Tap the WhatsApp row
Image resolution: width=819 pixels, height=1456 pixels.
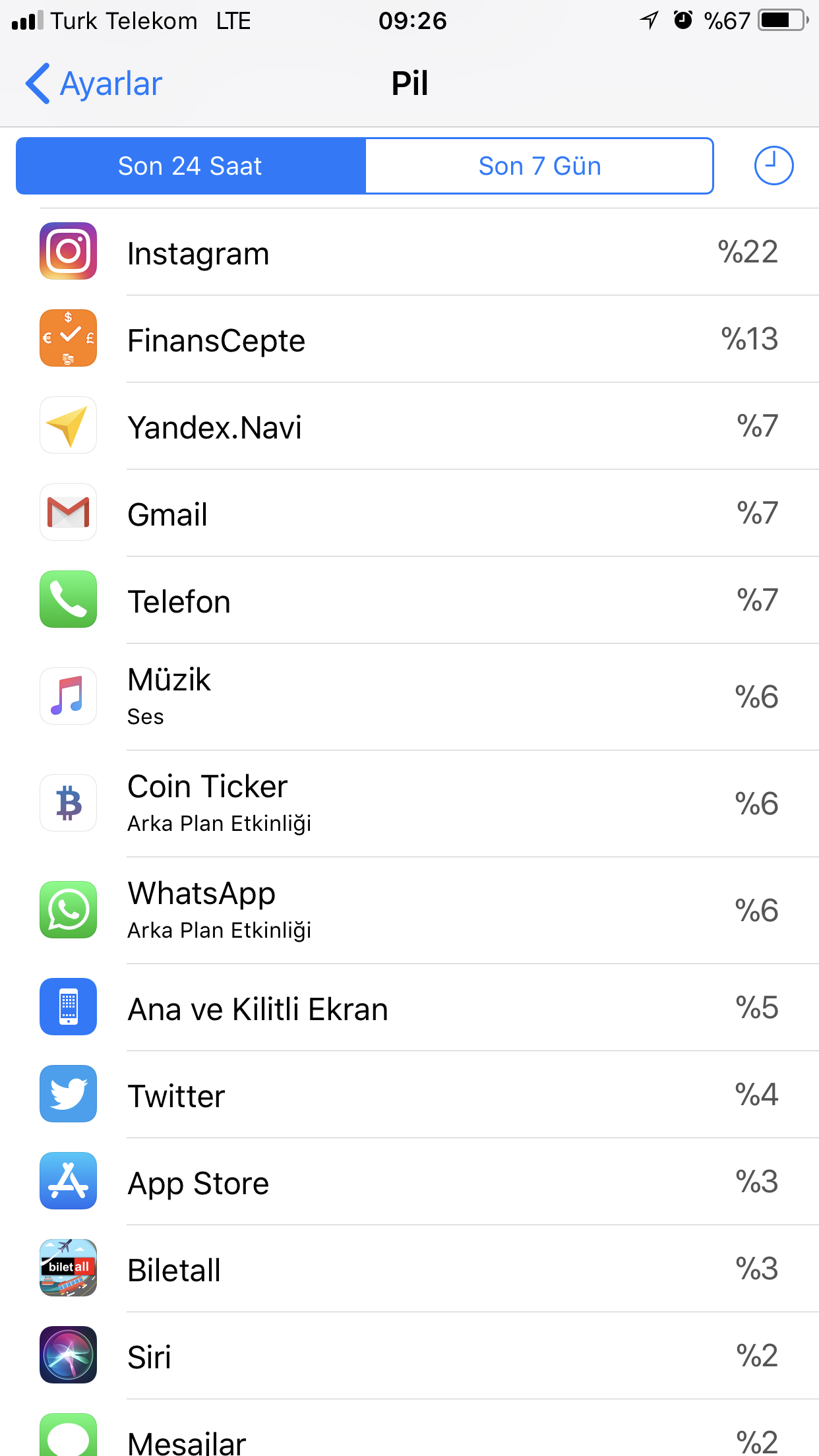pyautogui.click(x=409, y=911)
